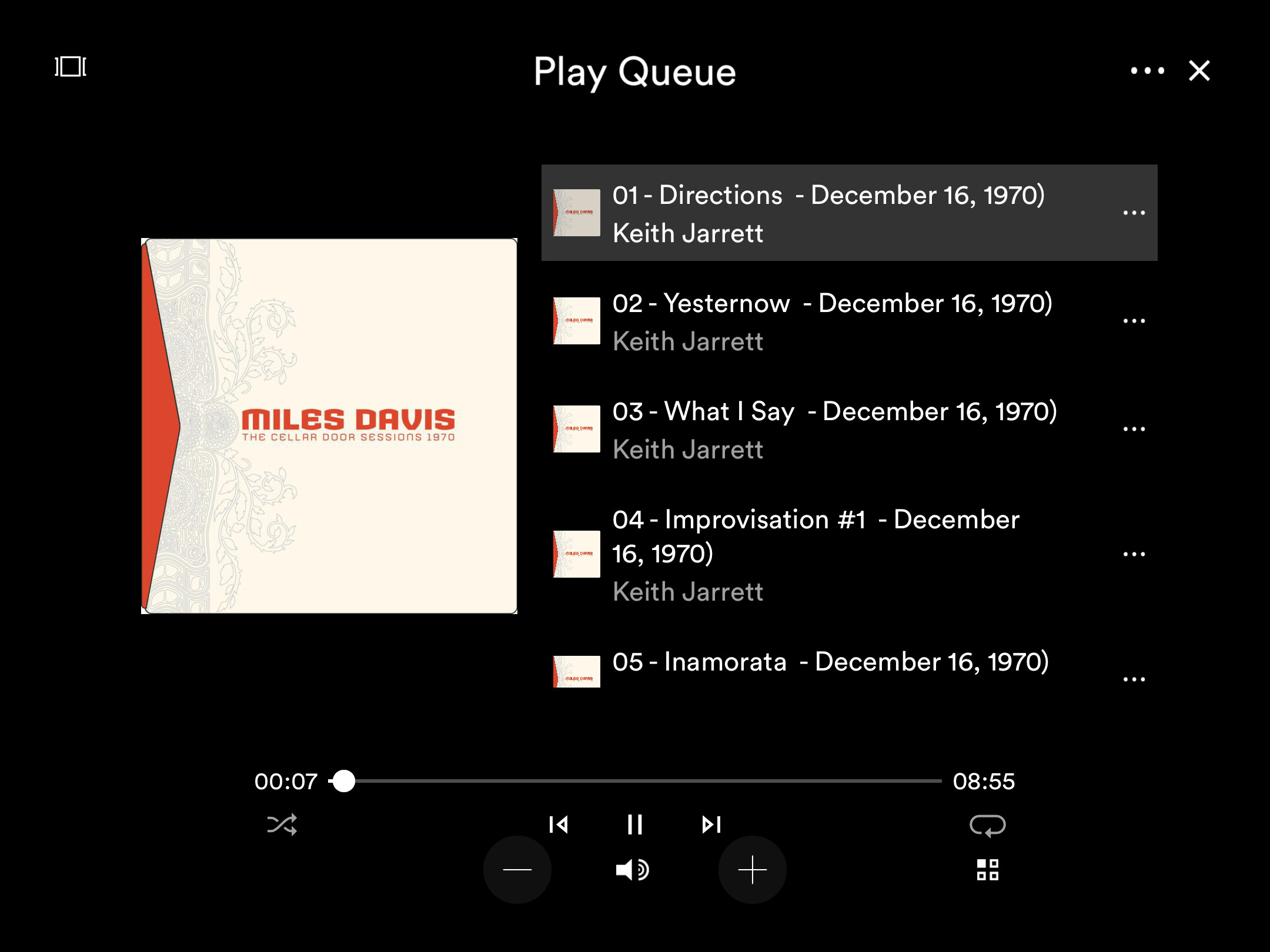Mute using the speaker icon
Viewport: 1270px width, 952px height.
(633, 870)
